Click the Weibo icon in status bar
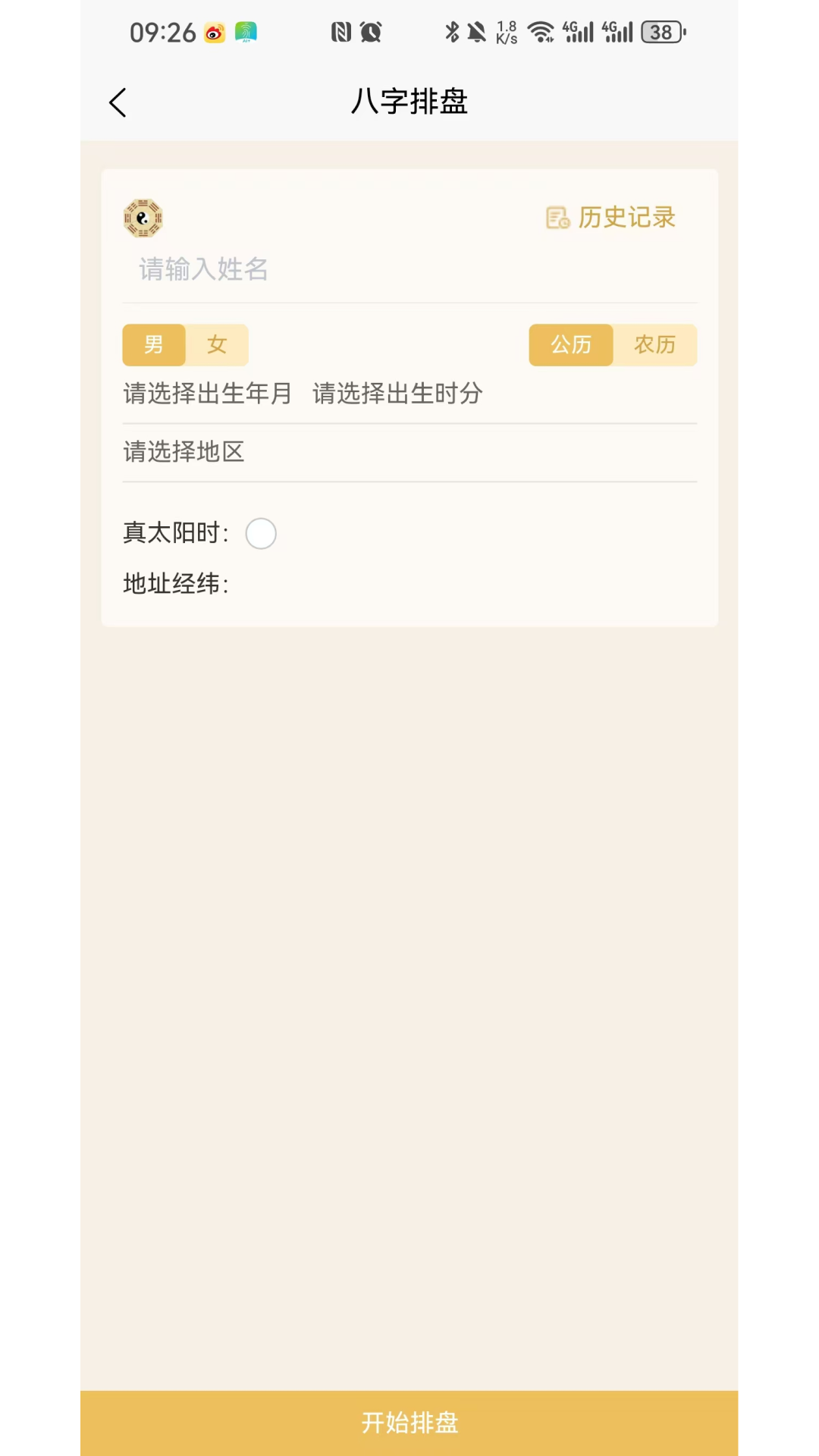Screen dimensions: 819x1456 coord(213,32)
